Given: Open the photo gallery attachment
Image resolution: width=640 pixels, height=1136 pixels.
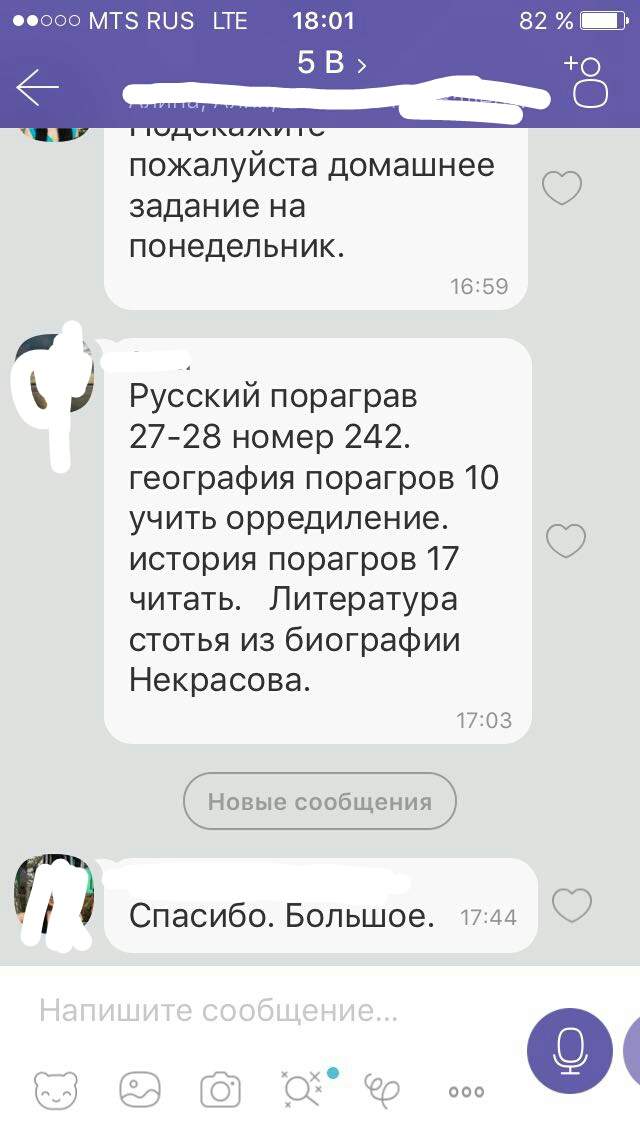Looking at the screenshot, I should pos(140,1090).
